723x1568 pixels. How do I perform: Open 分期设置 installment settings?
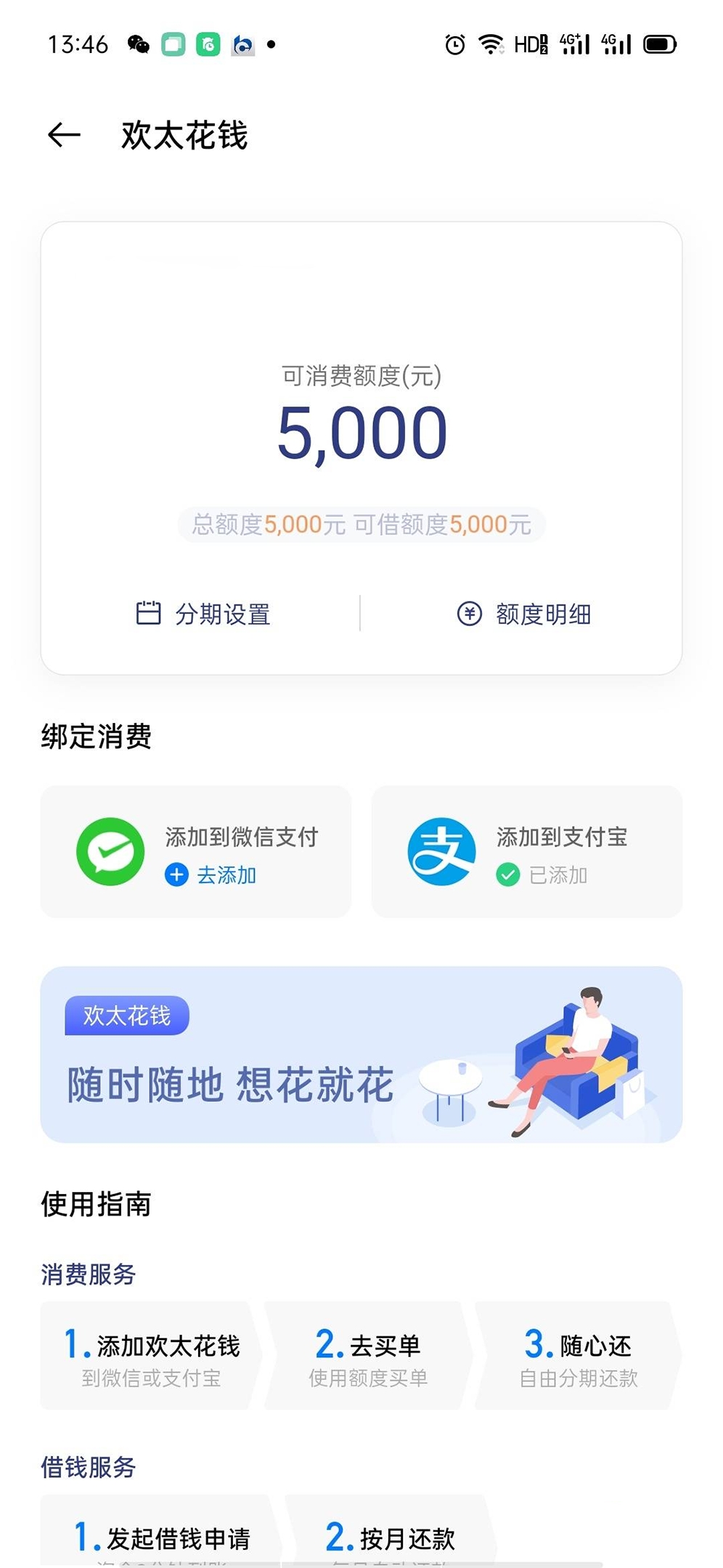203,614
